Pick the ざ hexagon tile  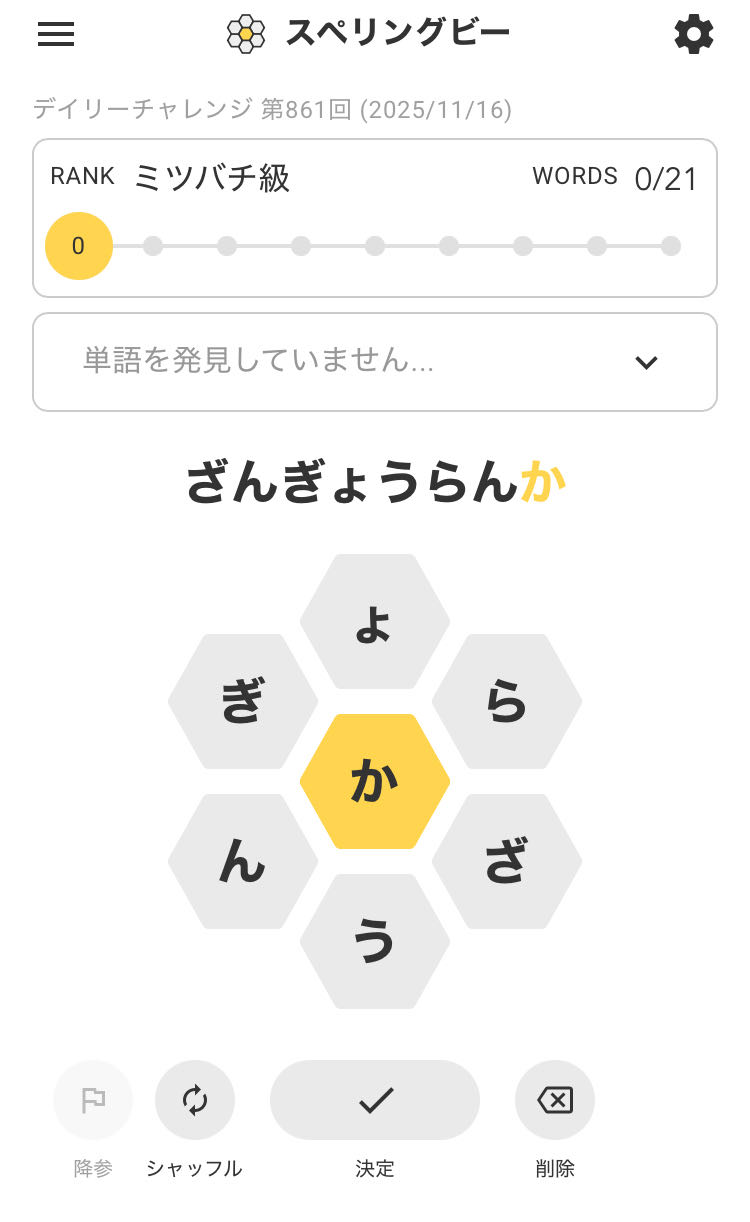point(507,861)
